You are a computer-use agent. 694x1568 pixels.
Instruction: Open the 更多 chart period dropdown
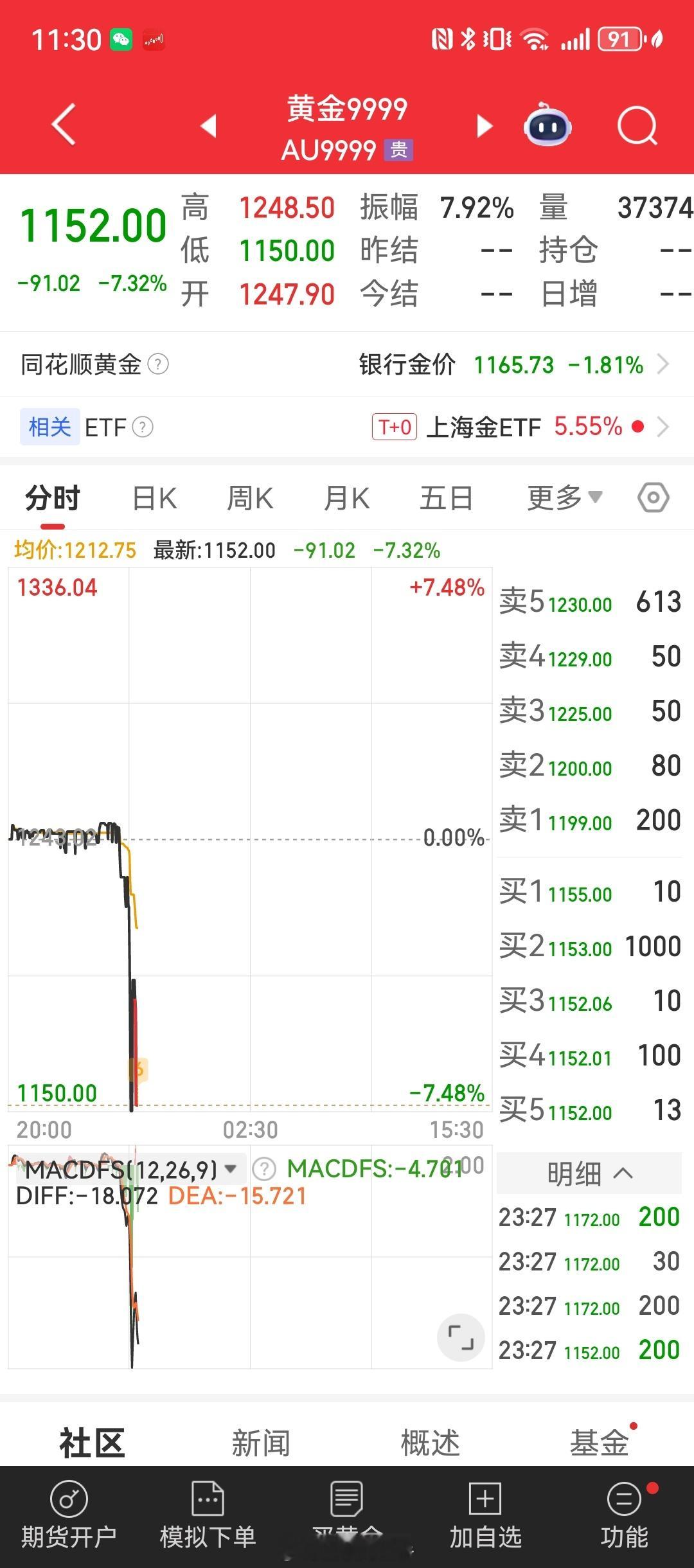coord(563,497)
